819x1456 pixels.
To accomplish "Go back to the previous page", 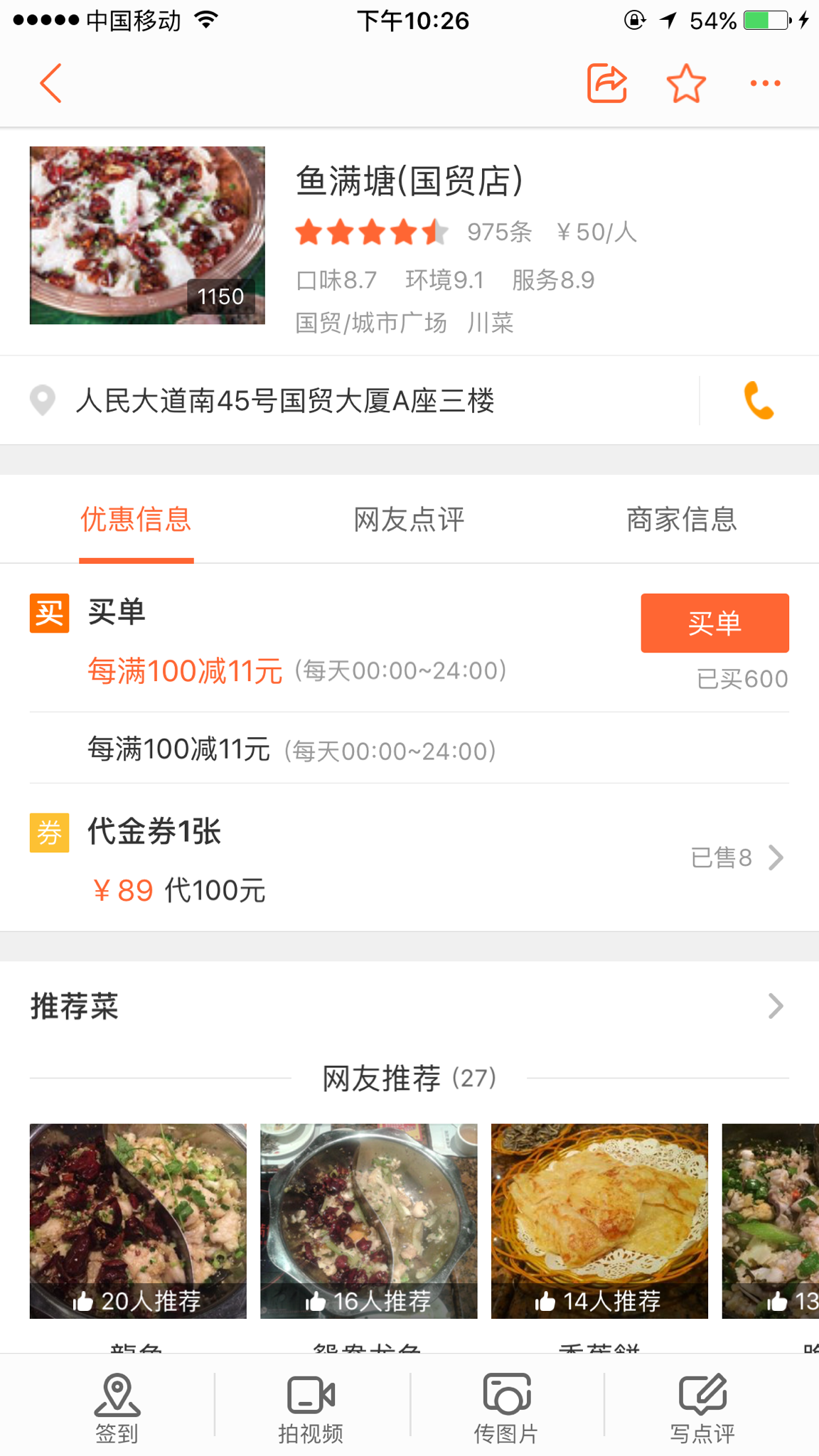I will coord(51,83).
